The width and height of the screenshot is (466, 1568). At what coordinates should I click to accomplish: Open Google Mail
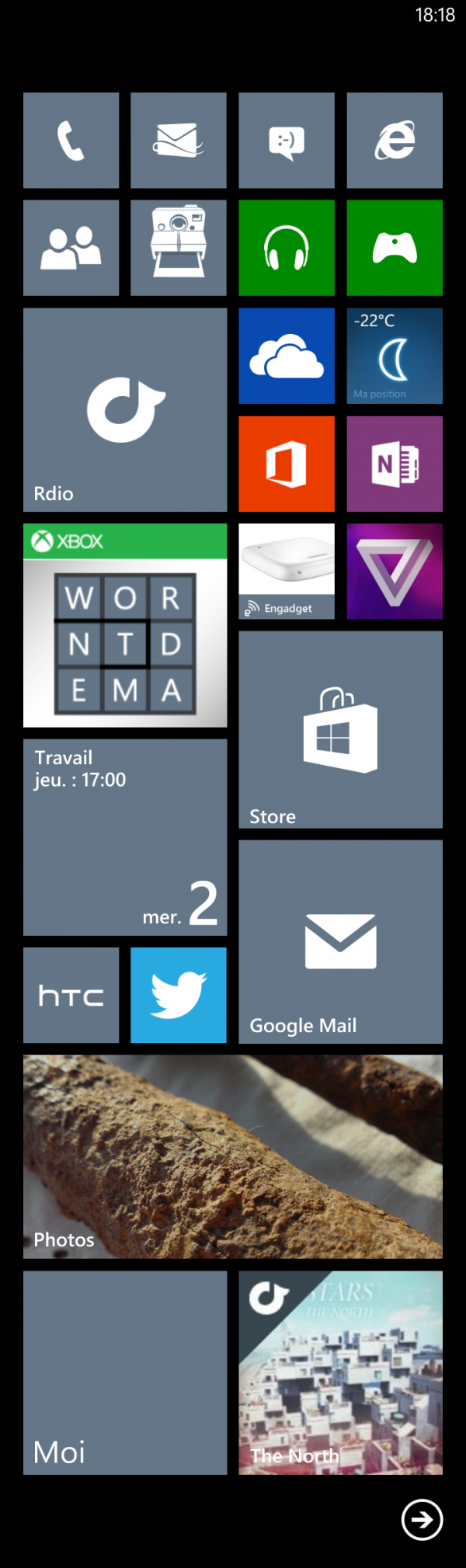pos(340,941)
